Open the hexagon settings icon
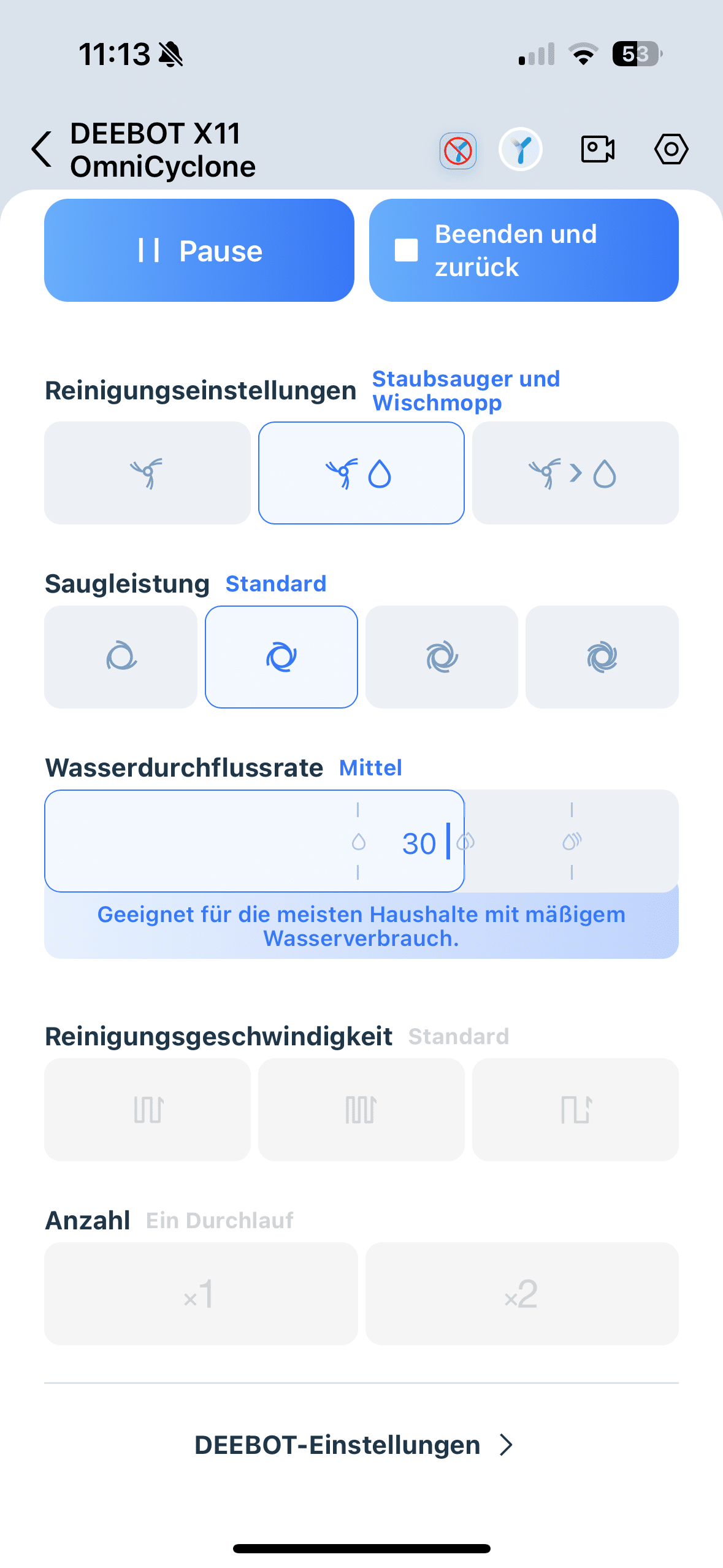 tap(671, 149)
